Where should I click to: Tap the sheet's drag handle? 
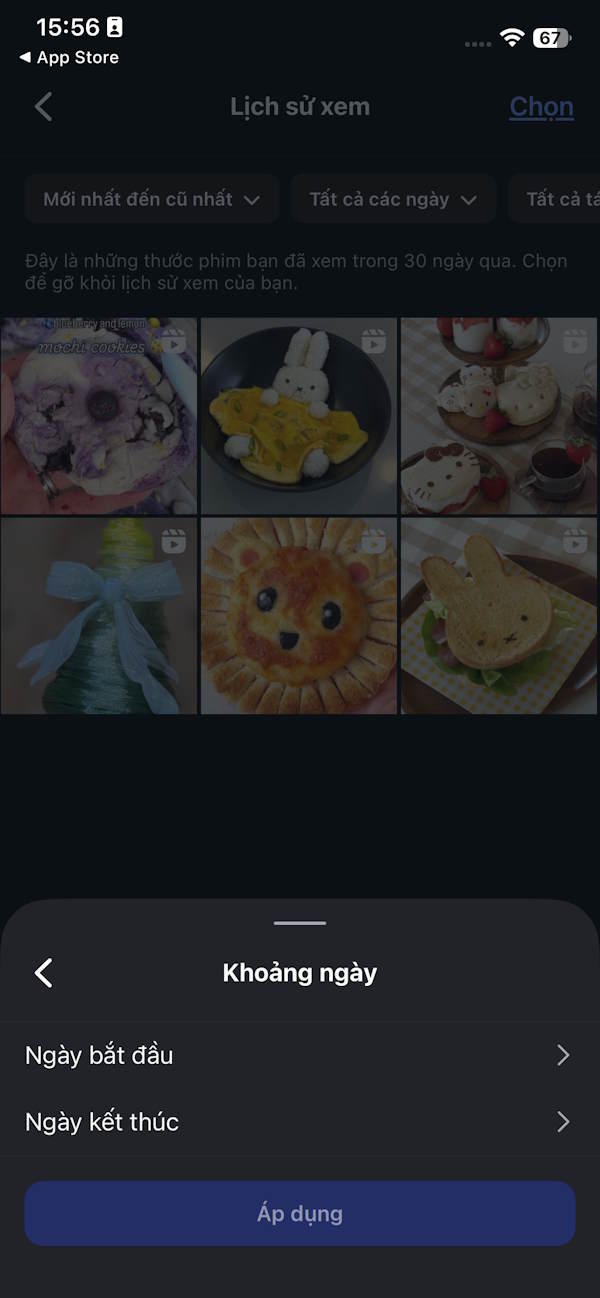click(299, 923)
